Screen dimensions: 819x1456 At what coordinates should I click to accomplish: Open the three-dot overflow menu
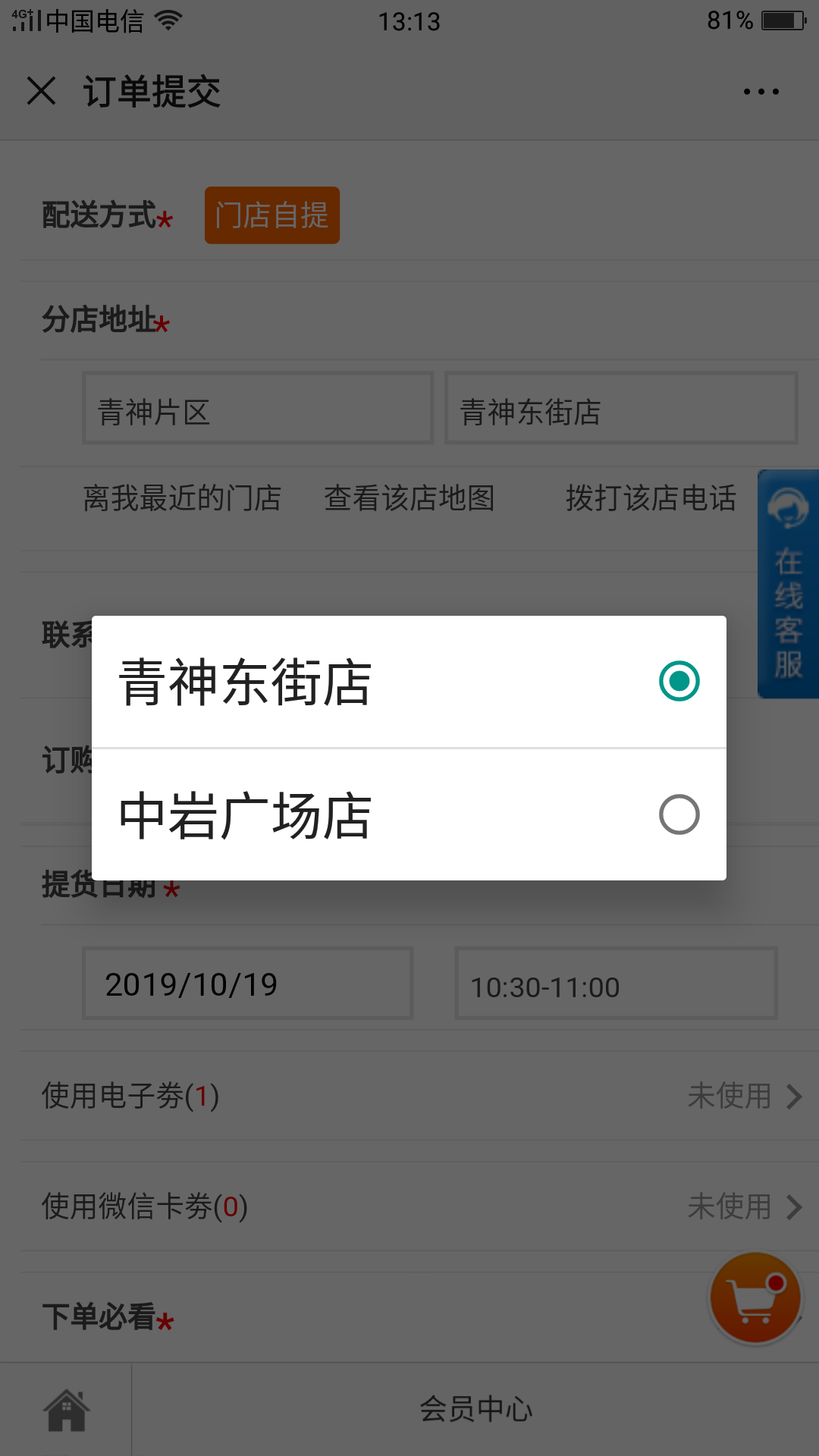pyautogui.click(x=761, y=92)
